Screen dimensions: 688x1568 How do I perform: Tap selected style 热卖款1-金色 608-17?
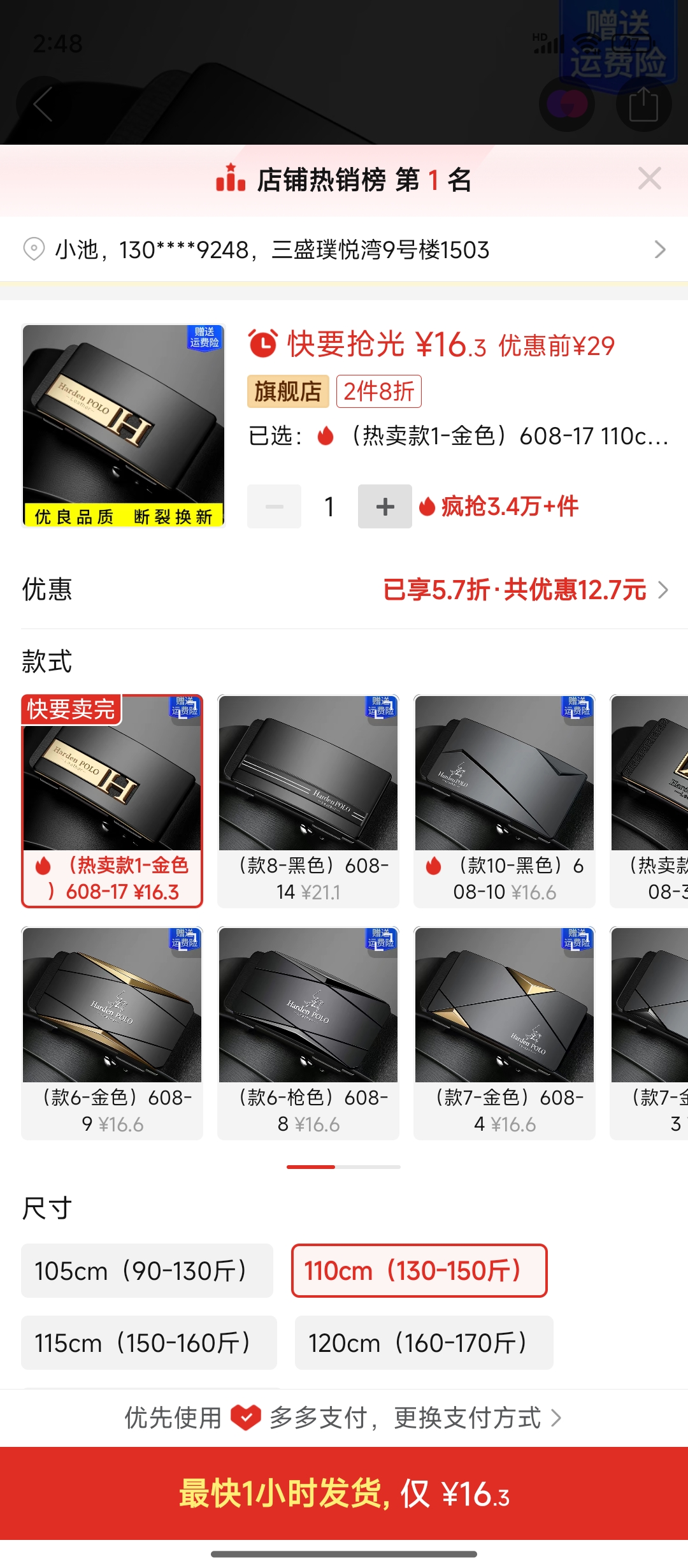coord(112,801)
